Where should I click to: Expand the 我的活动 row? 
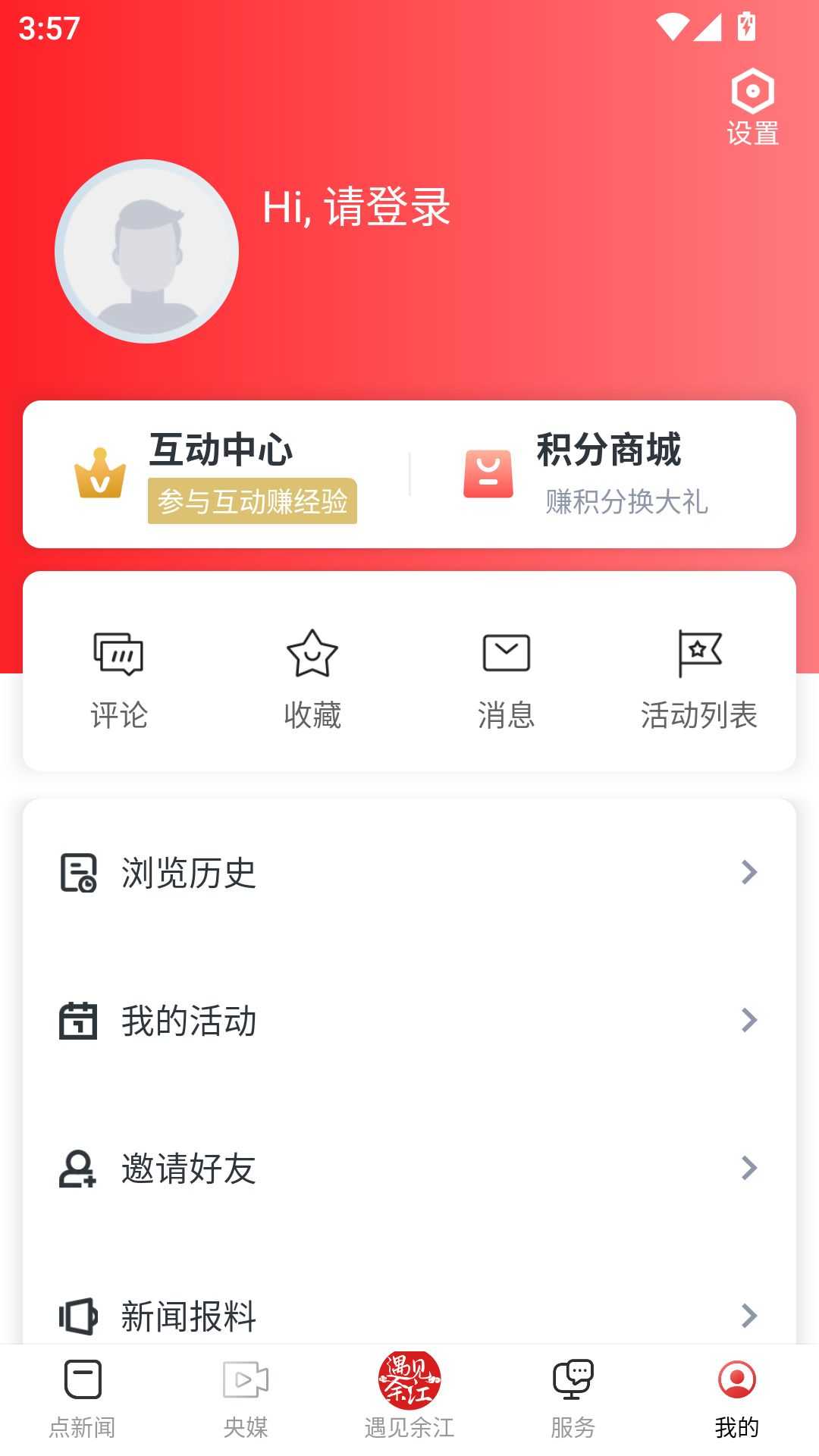click(409, 1020)
